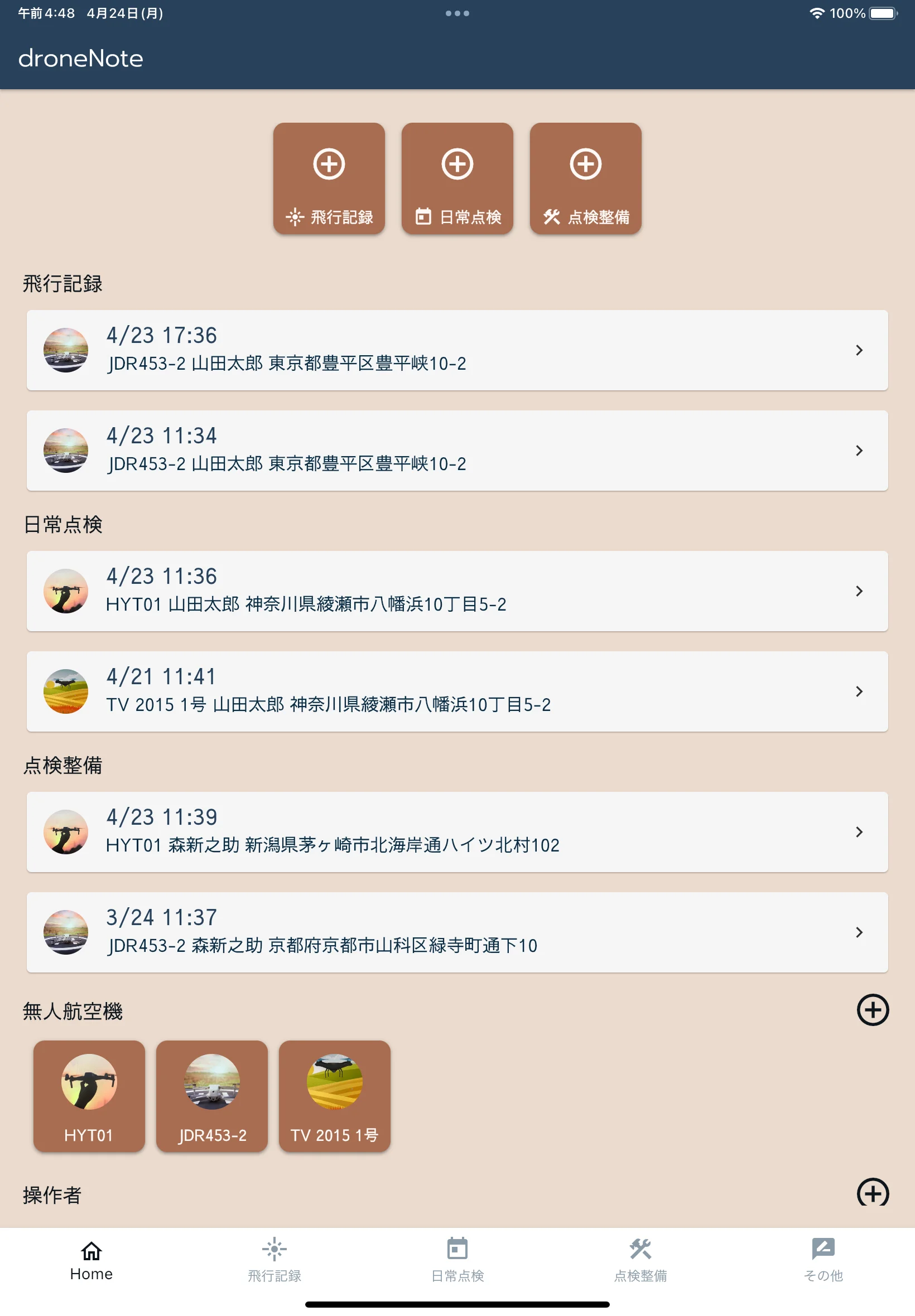Select the HYT01 drone card
The height and width of the screenshot is (1316, 915).
pos(89,1095)
